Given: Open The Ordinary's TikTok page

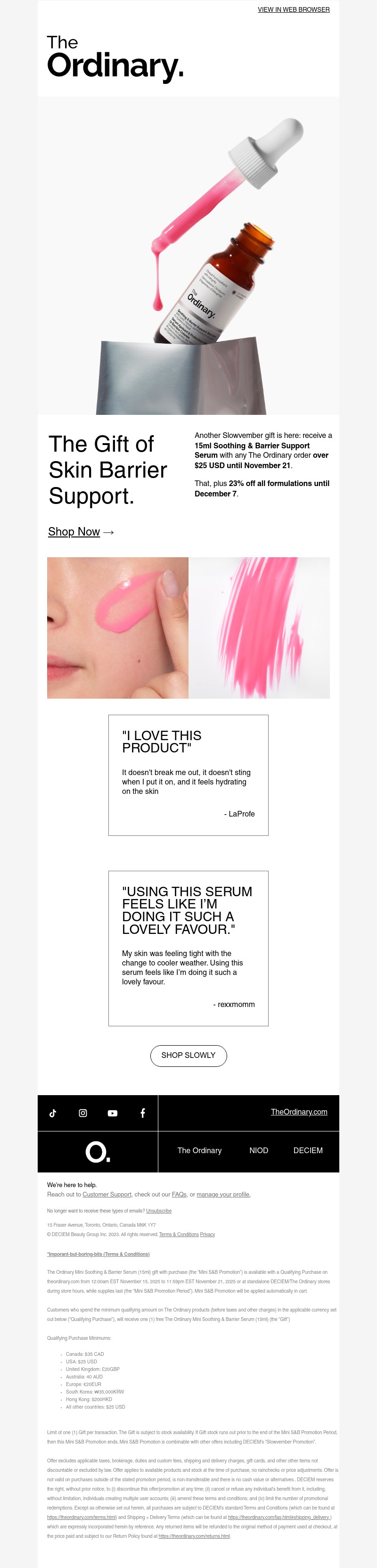Looking at the screenshot, I should pyautogui.click(x=53, y=1113).
